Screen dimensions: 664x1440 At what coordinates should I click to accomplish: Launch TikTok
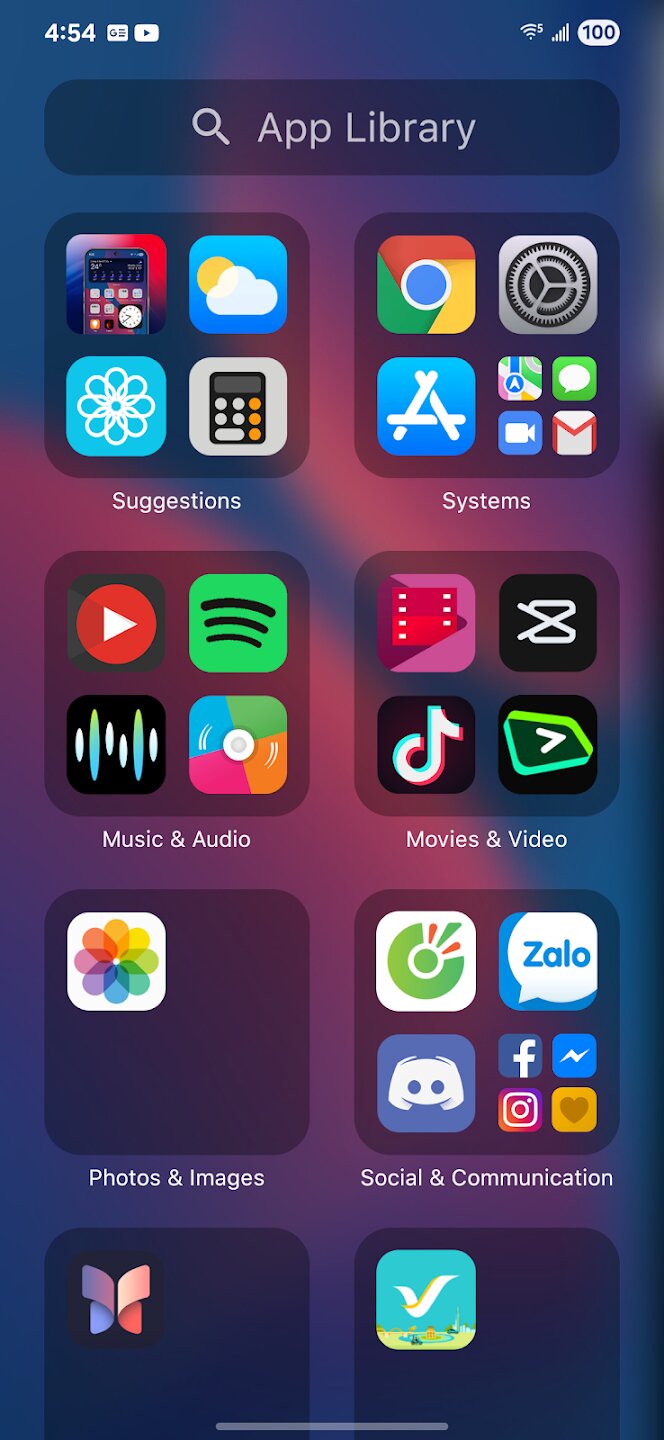coord(426,745)
